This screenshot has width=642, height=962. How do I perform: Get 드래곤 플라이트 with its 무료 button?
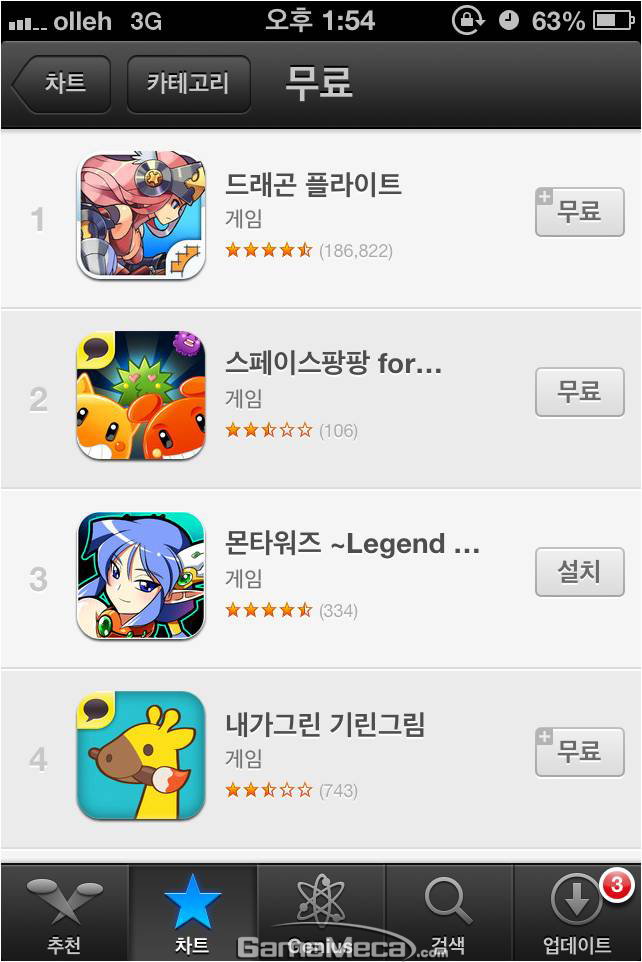(x=579, y=211)
